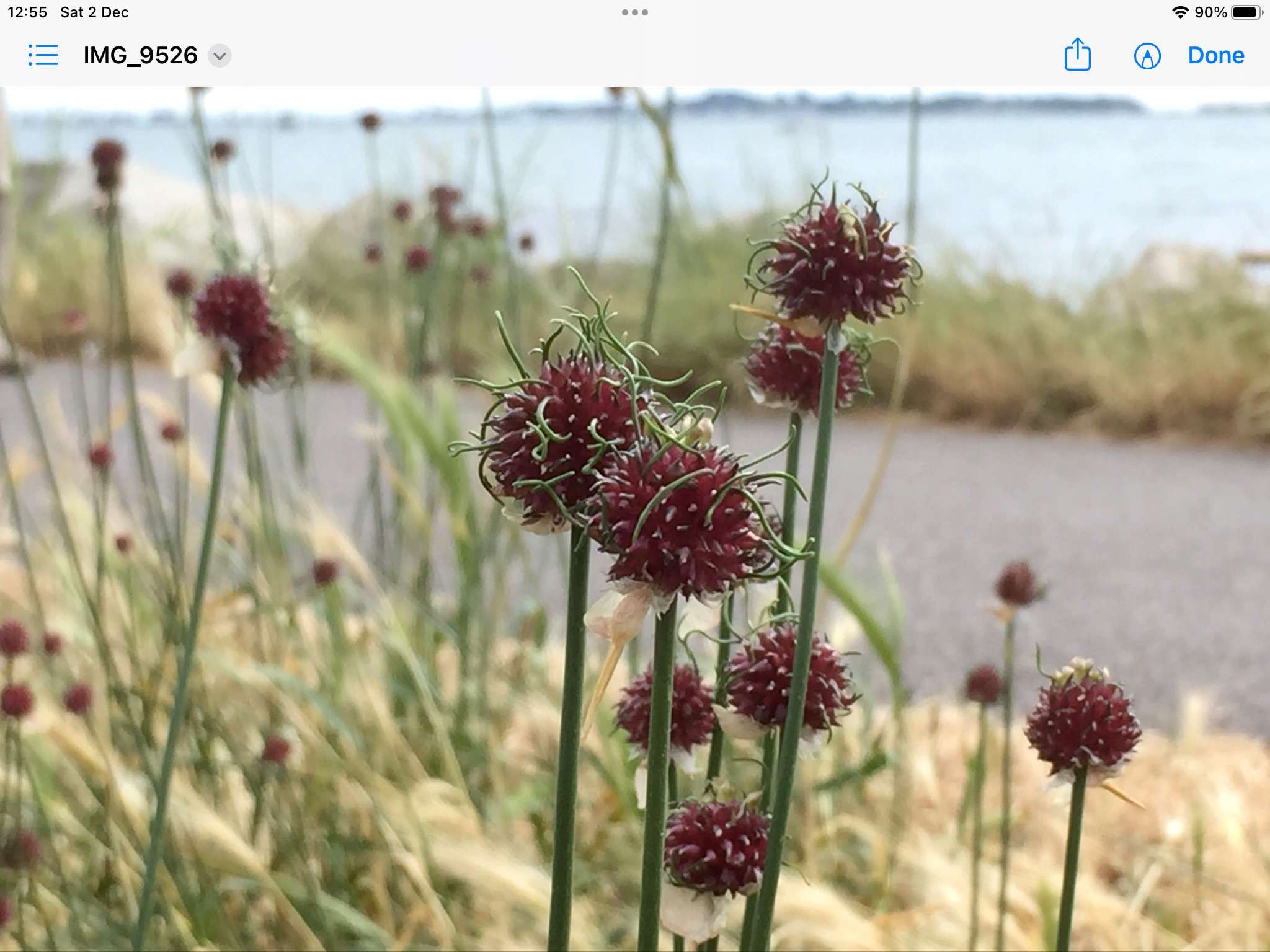Share this photo

1077,55
